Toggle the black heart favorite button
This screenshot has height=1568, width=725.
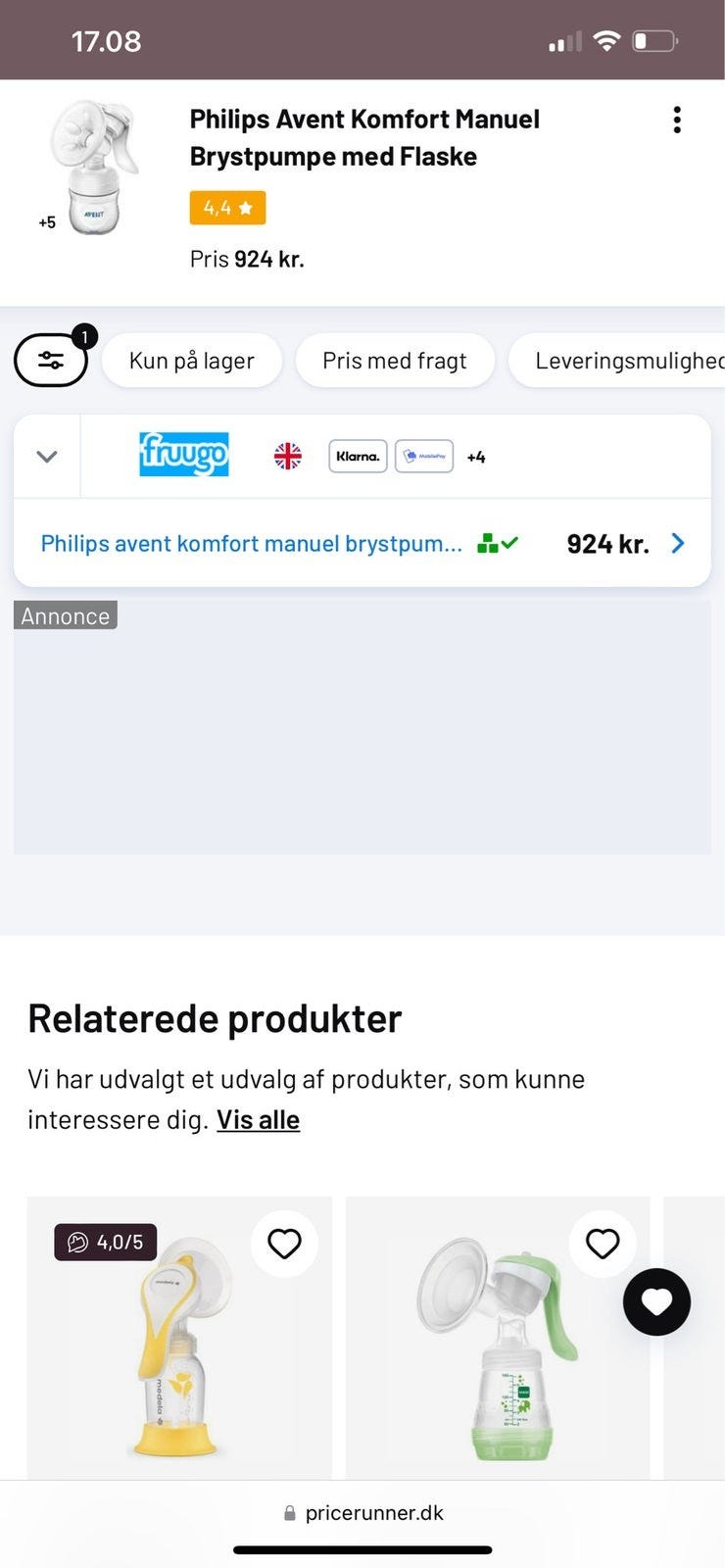pos(656,1302)
